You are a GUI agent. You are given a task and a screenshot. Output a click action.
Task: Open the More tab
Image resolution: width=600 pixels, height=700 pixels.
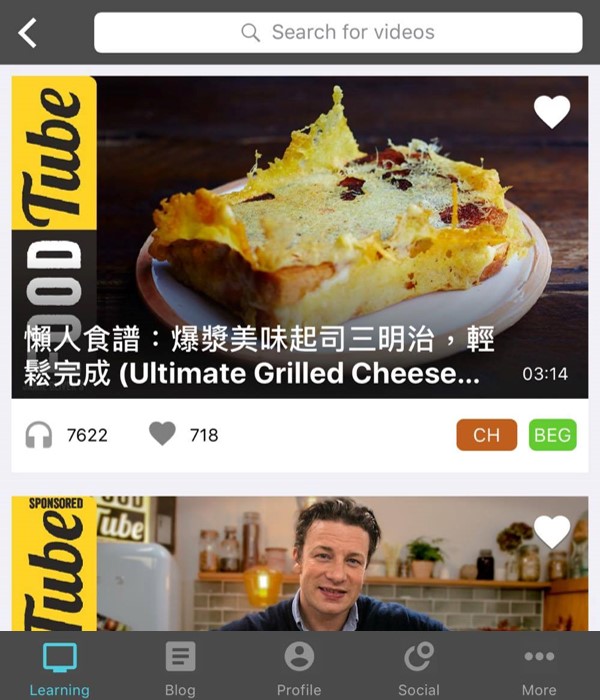(x=539, y=668)
